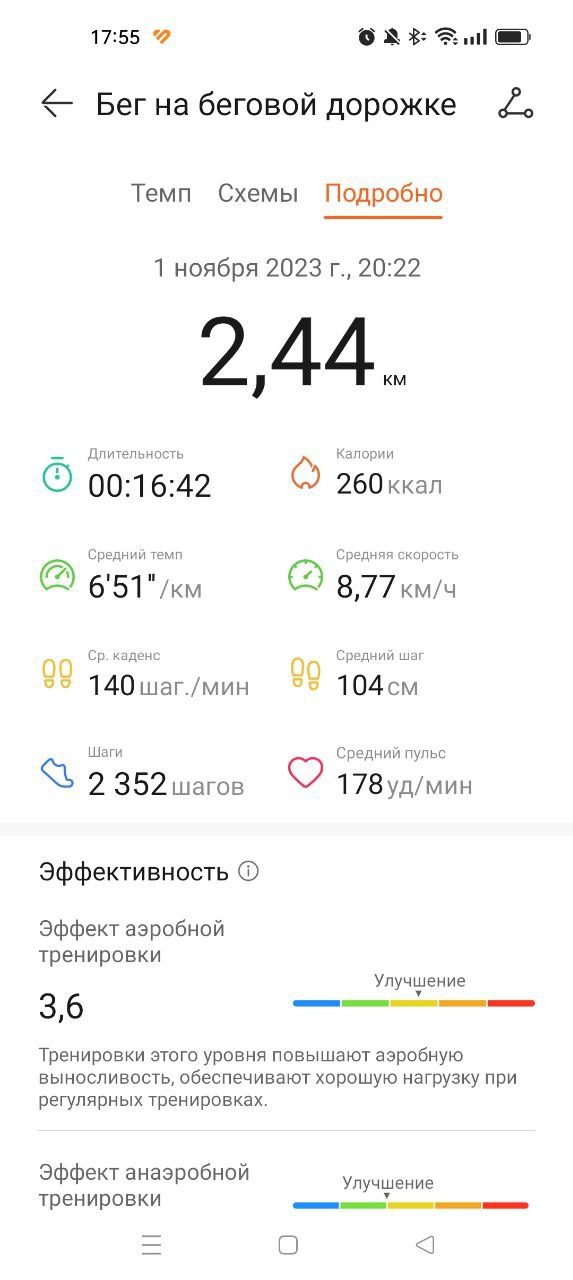The image size is (573, 1280).
Task: Go back using the top-left arrow
Action: (x=57, y=104)
